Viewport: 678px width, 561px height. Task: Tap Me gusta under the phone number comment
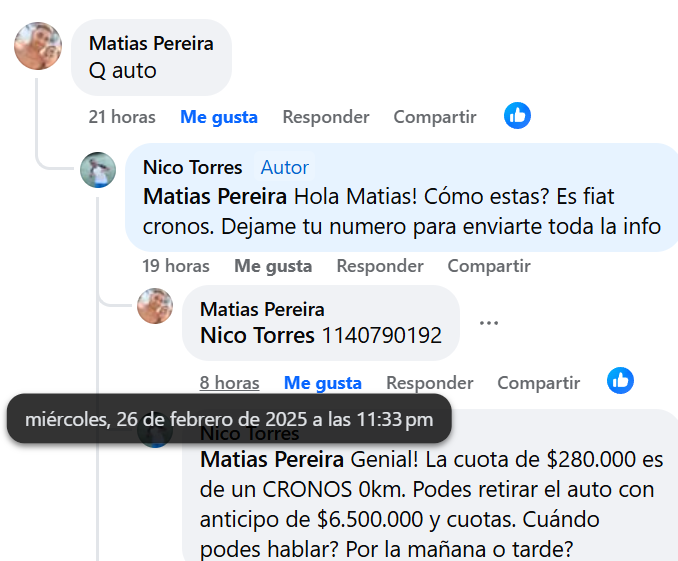click(x=323, y=383)
